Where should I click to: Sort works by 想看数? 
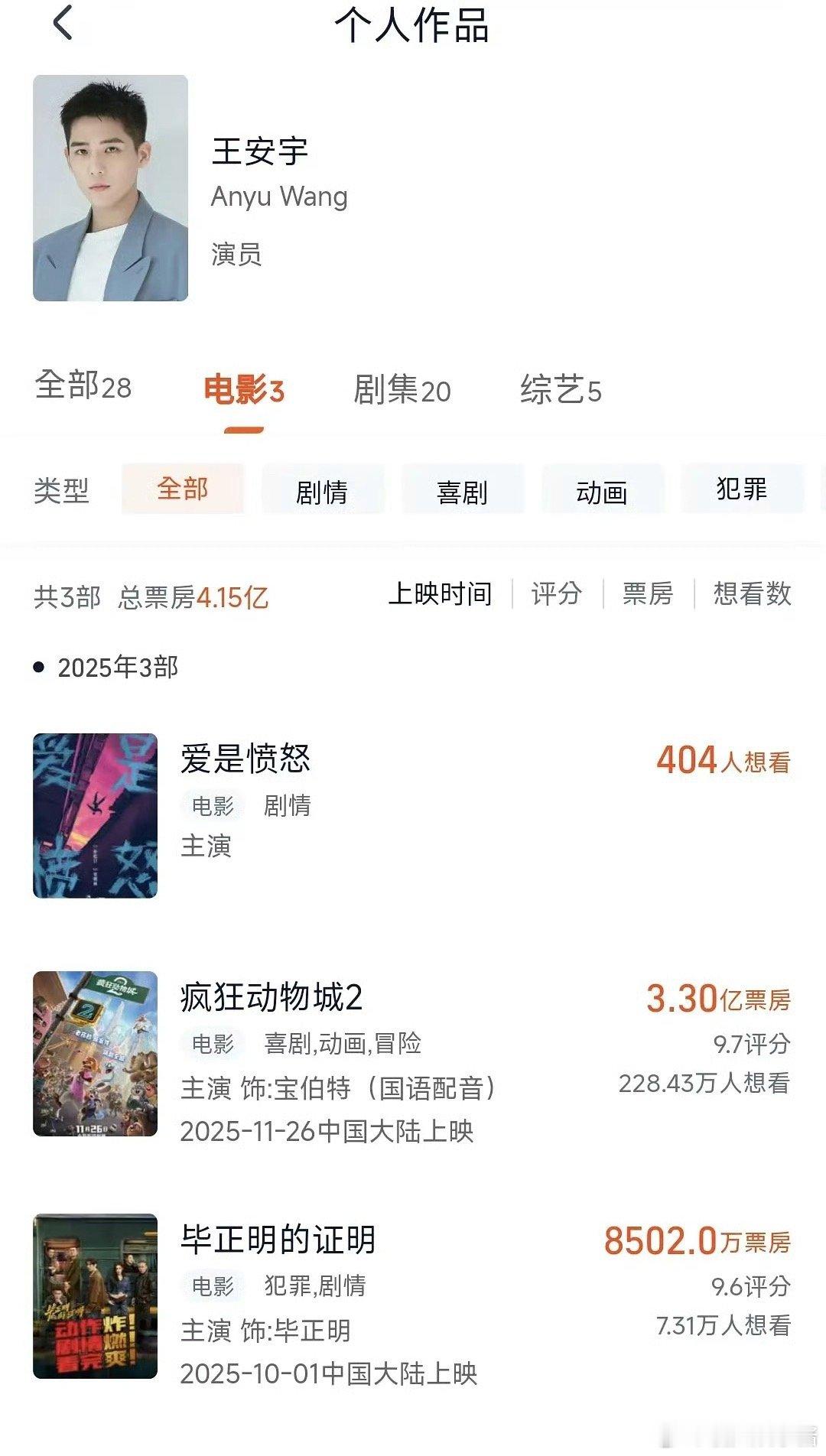[x=752, y=595]
